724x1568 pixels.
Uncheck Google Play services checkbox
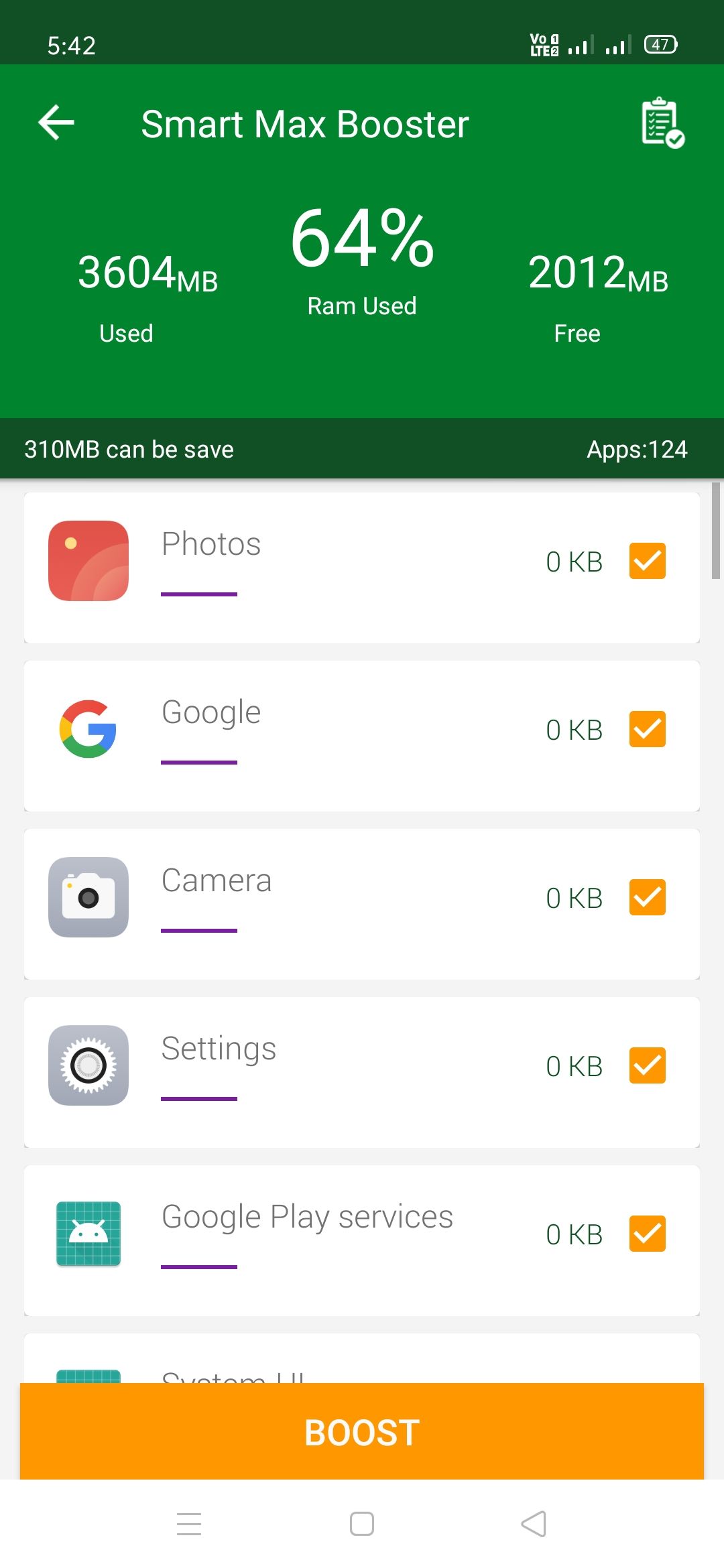[648, 1234]
